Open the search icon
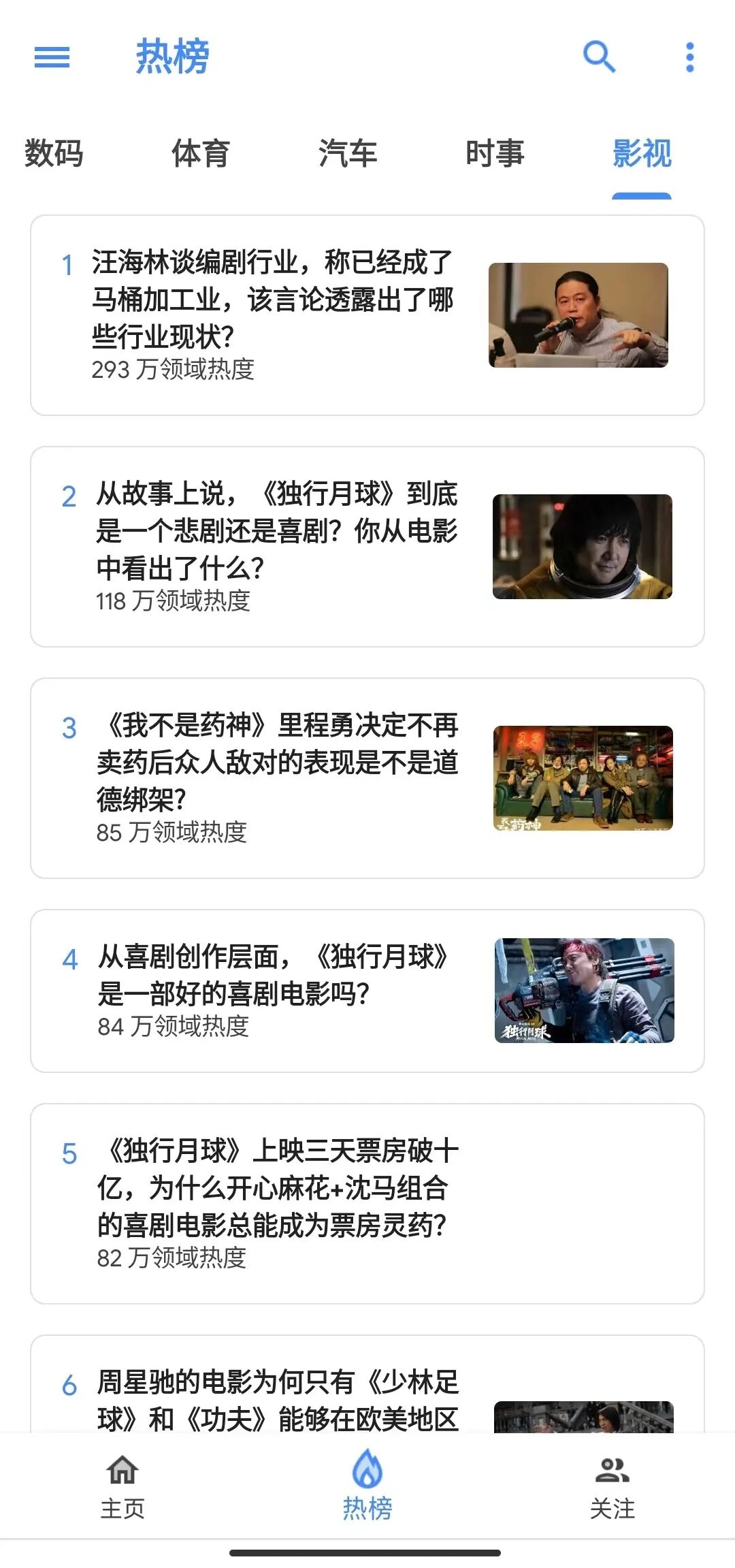The width and height of the screenshot is (735, 1568). coord(599,57)
